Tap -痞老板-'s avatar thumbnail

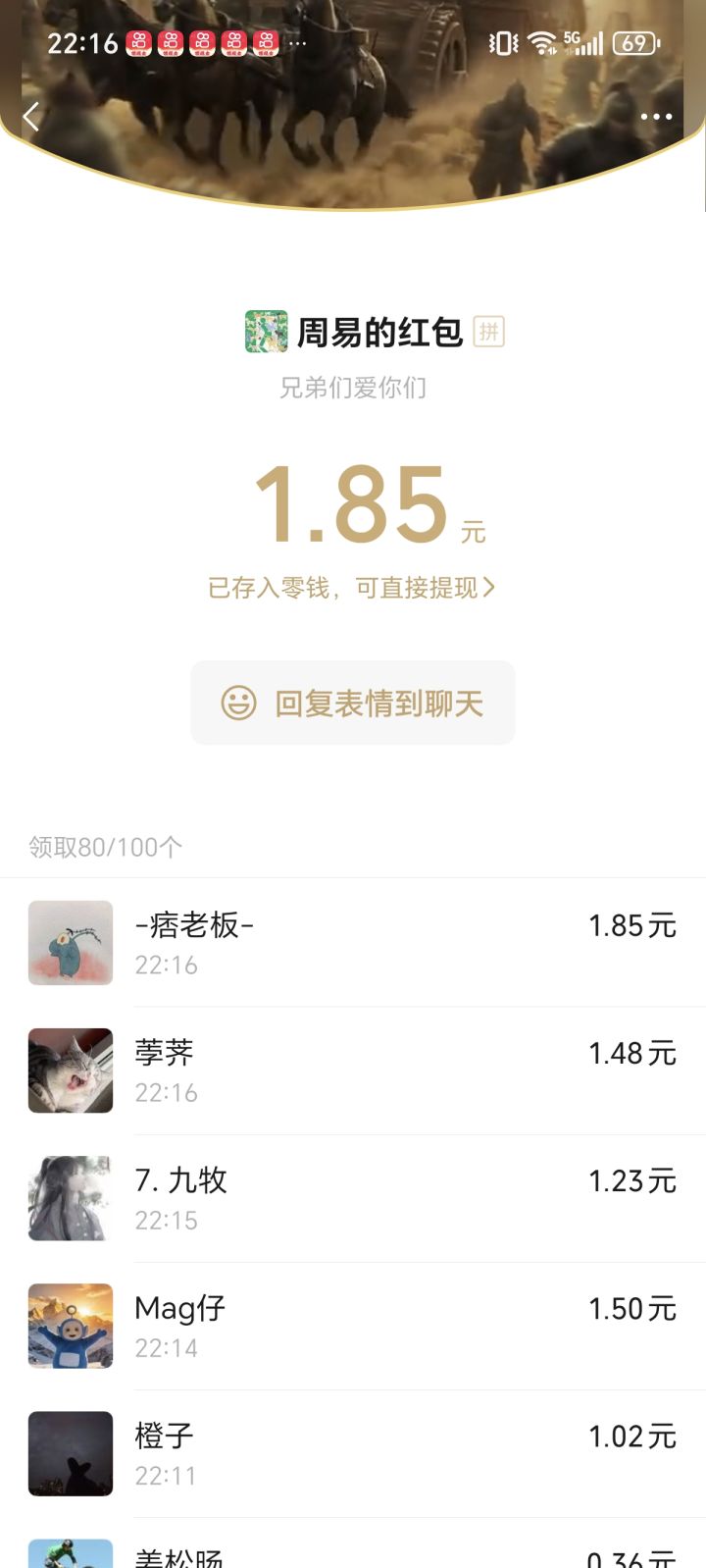(71, 943)
